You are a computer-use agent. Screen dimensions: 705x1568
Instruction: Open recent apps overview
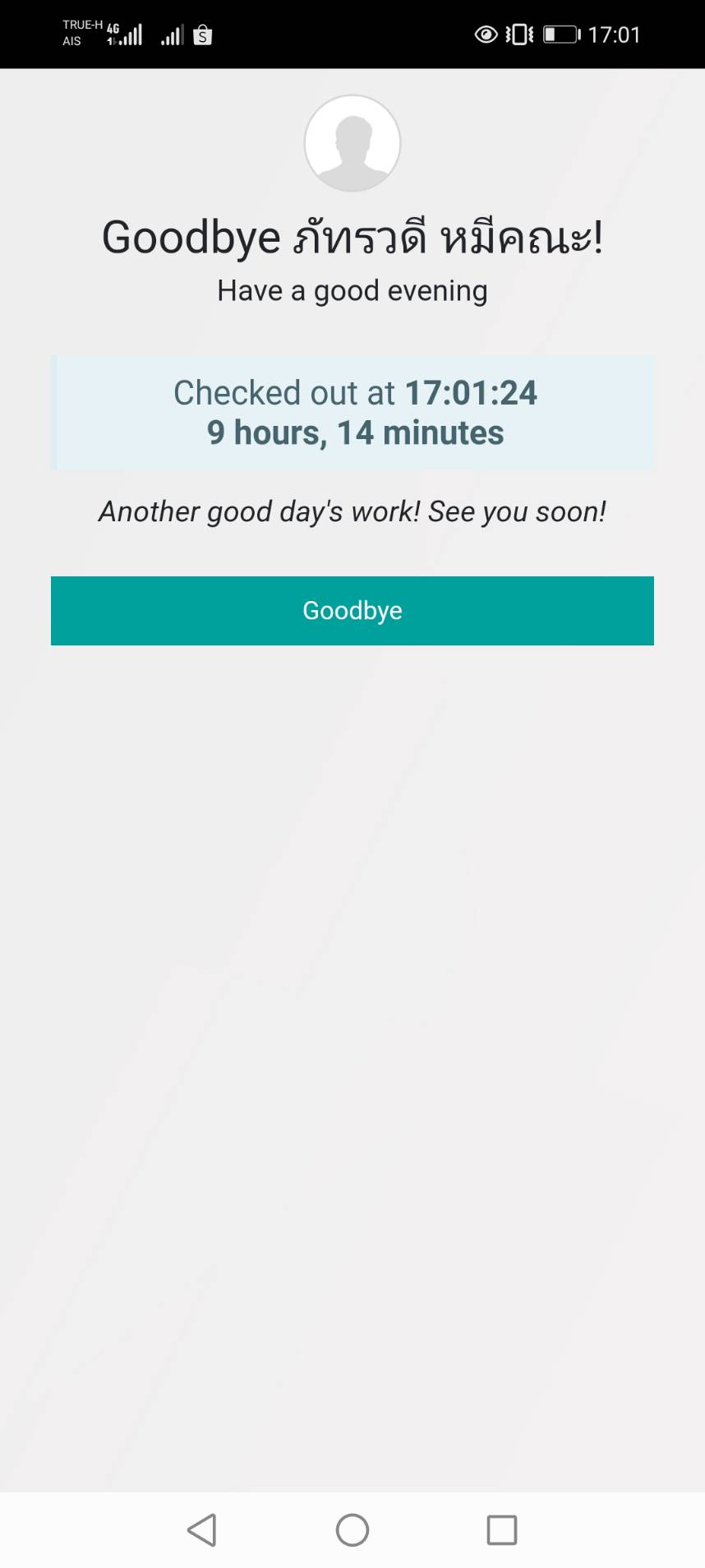[x=501, y=1530]
